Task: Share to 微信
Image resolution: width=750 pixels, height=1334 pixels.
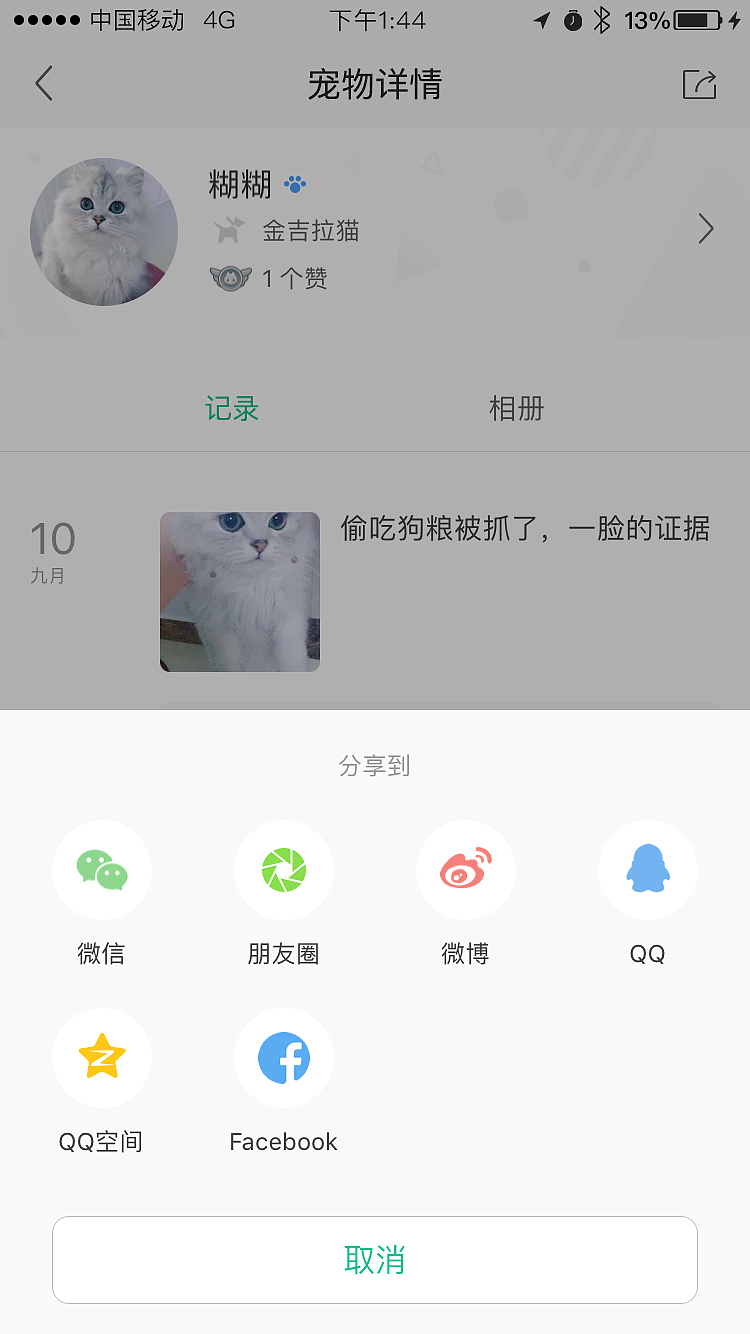Action: point(102,870)
